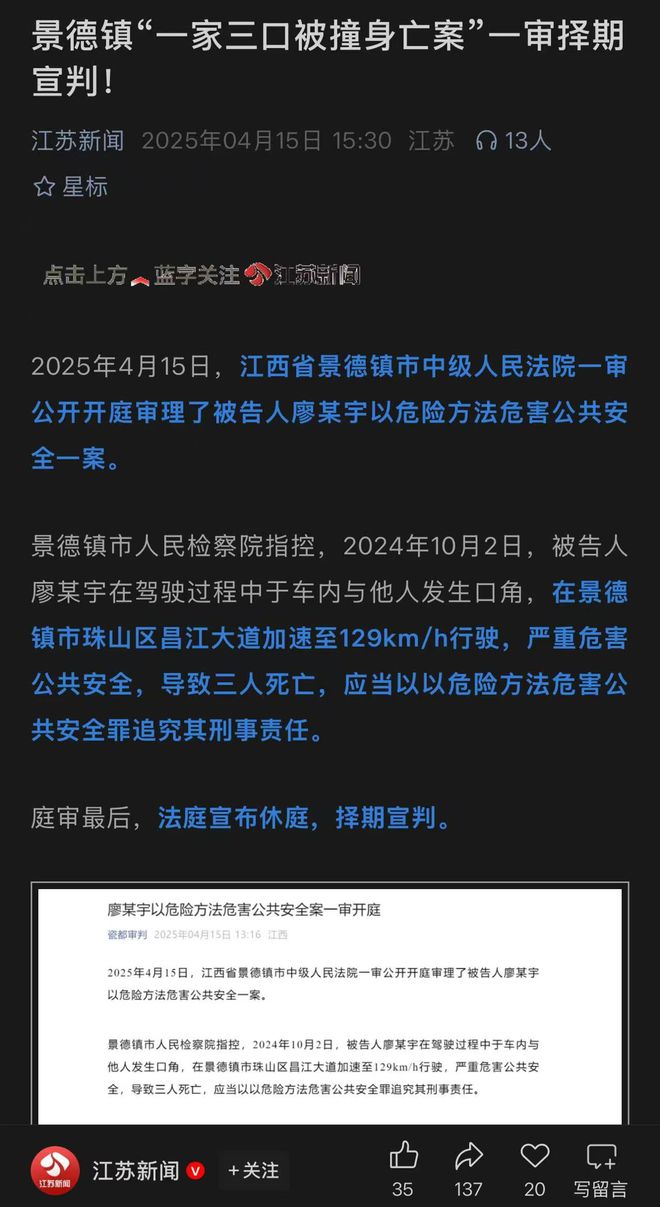
Task: Share this article with the share arrow
Action: [469, 1157]
